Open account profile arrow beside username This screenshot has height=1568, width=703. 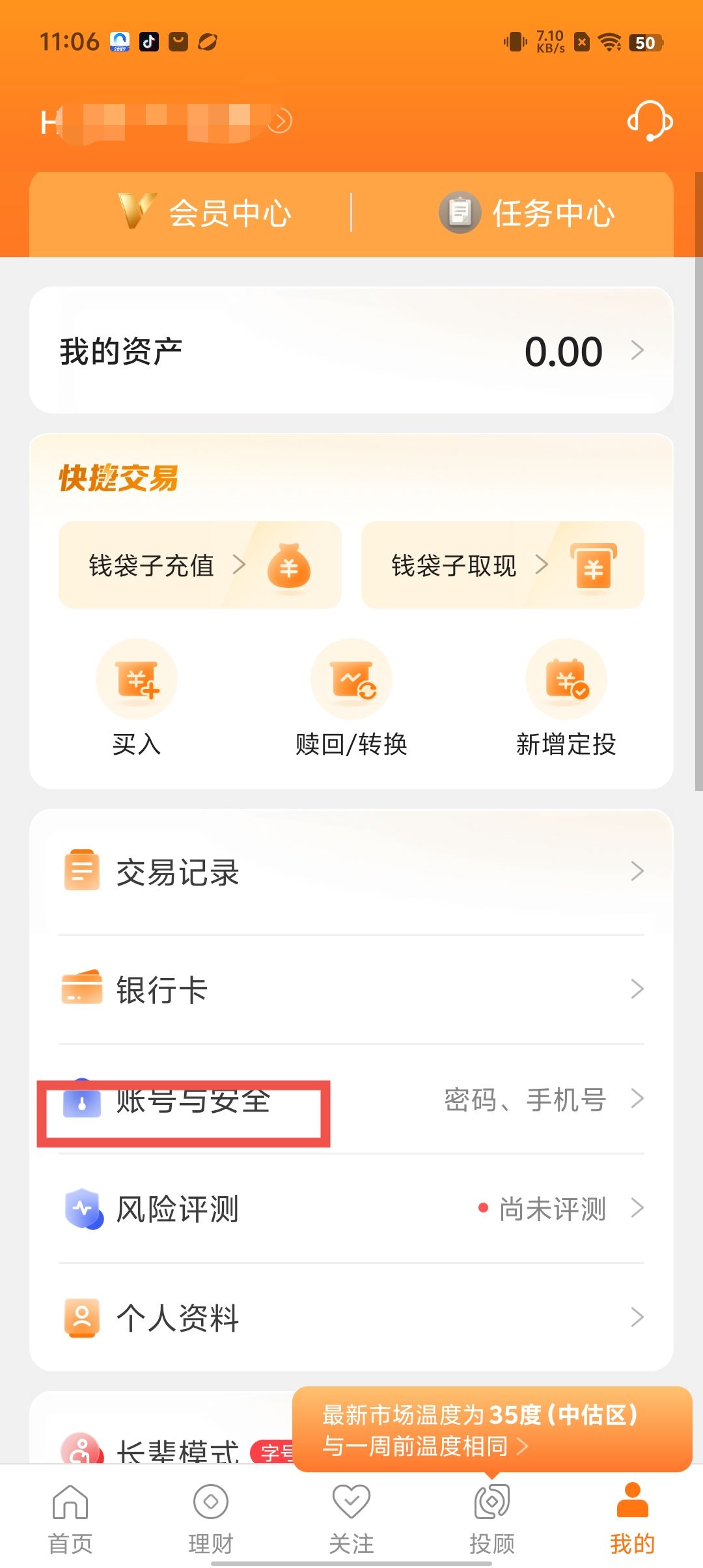(x=281, y=121)
